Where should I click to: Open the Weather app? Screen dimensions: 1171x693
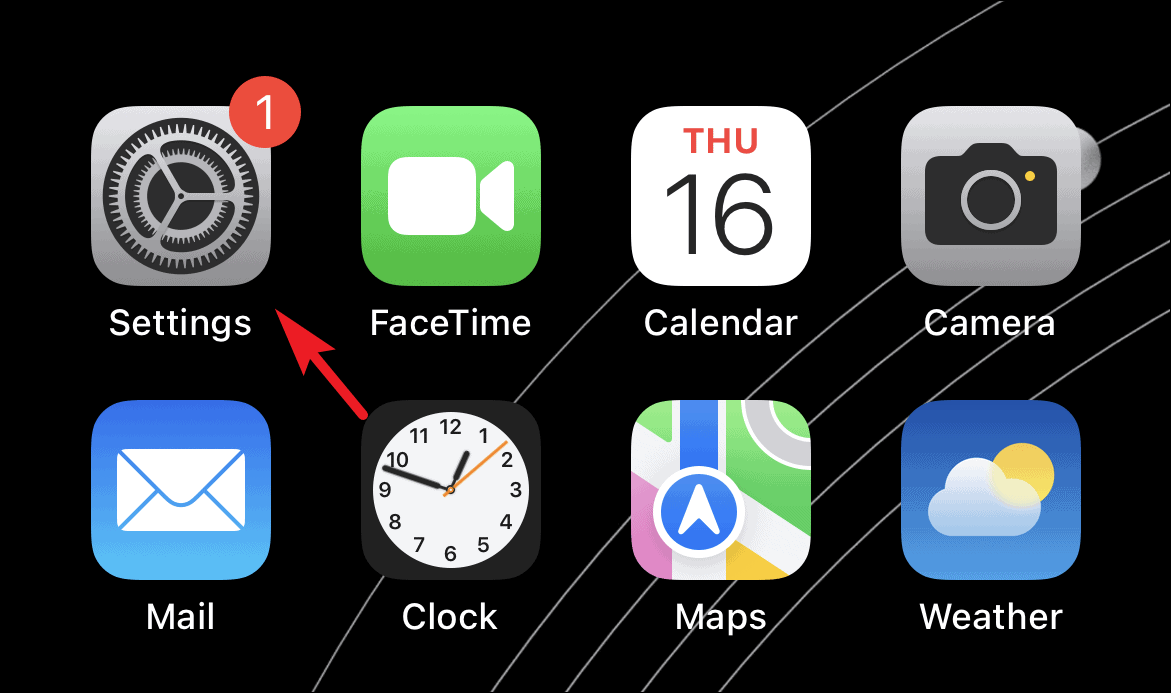(x=990, y=490)
